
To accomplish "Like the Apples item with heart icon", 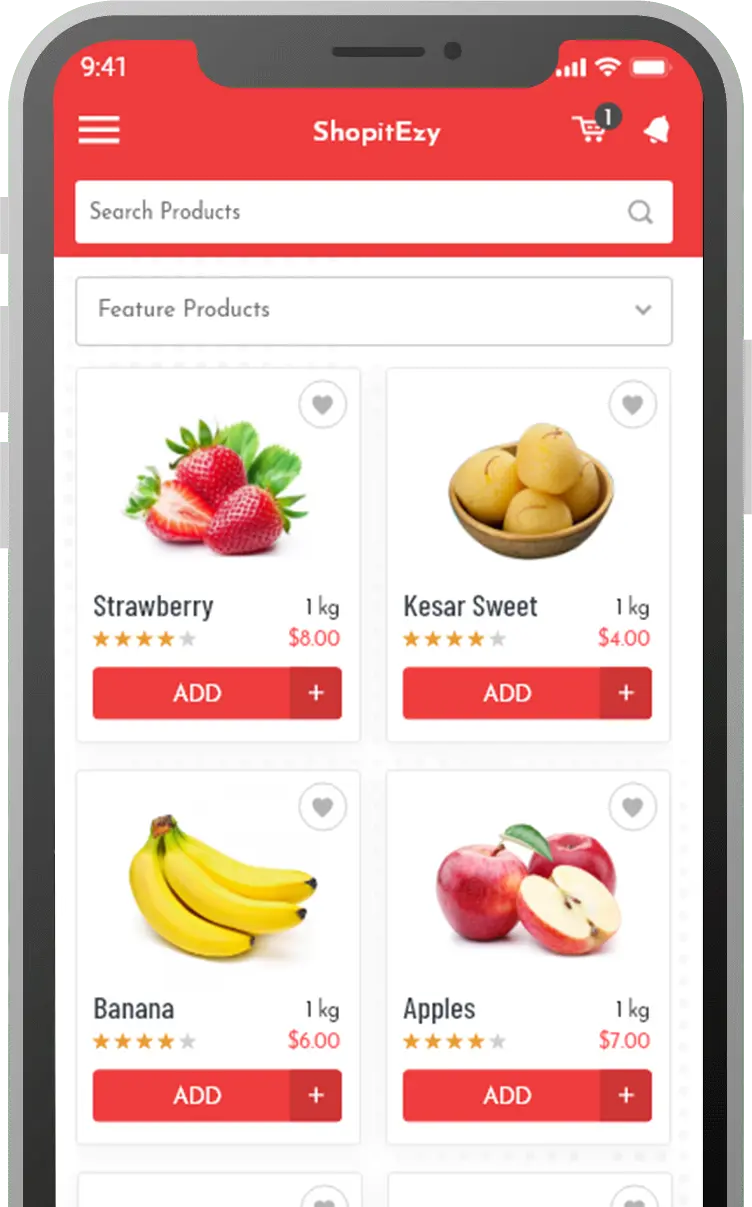I will click(632, 807).
